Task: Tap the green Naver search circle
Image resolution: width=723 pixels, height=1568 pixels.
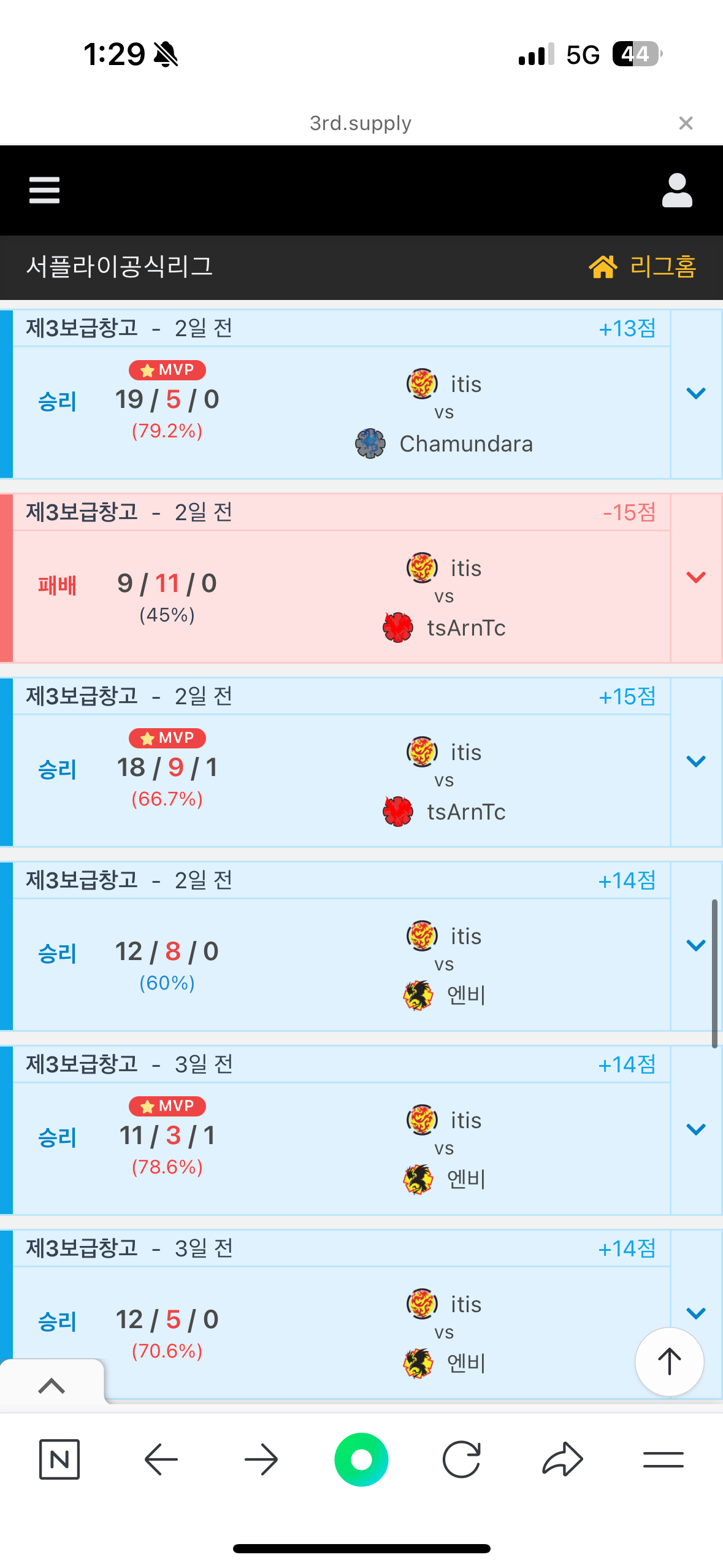Action: coord(361,1459)
